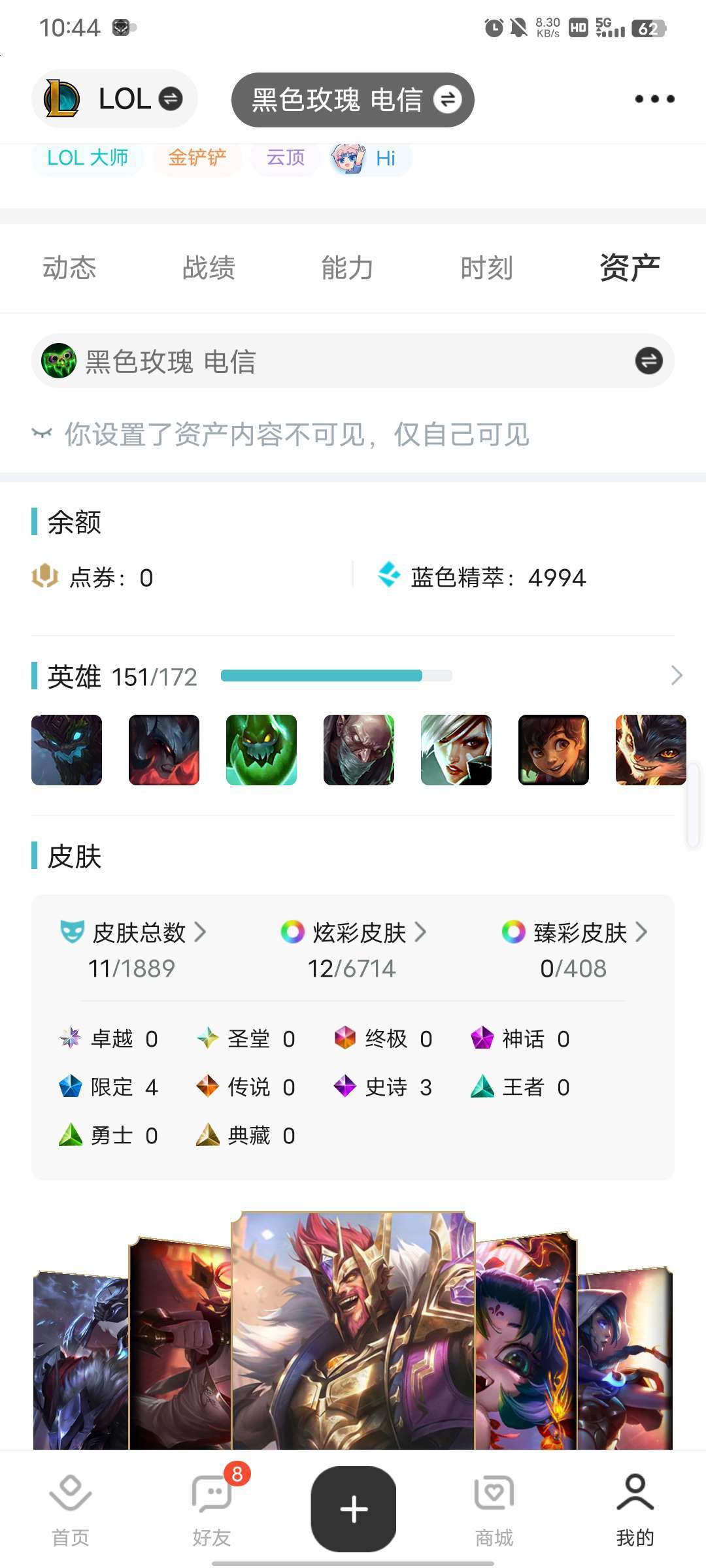Click the 典藏 collection gem icon
The height and width of the screenshot is (1568, 706).
click(209, 1135)
